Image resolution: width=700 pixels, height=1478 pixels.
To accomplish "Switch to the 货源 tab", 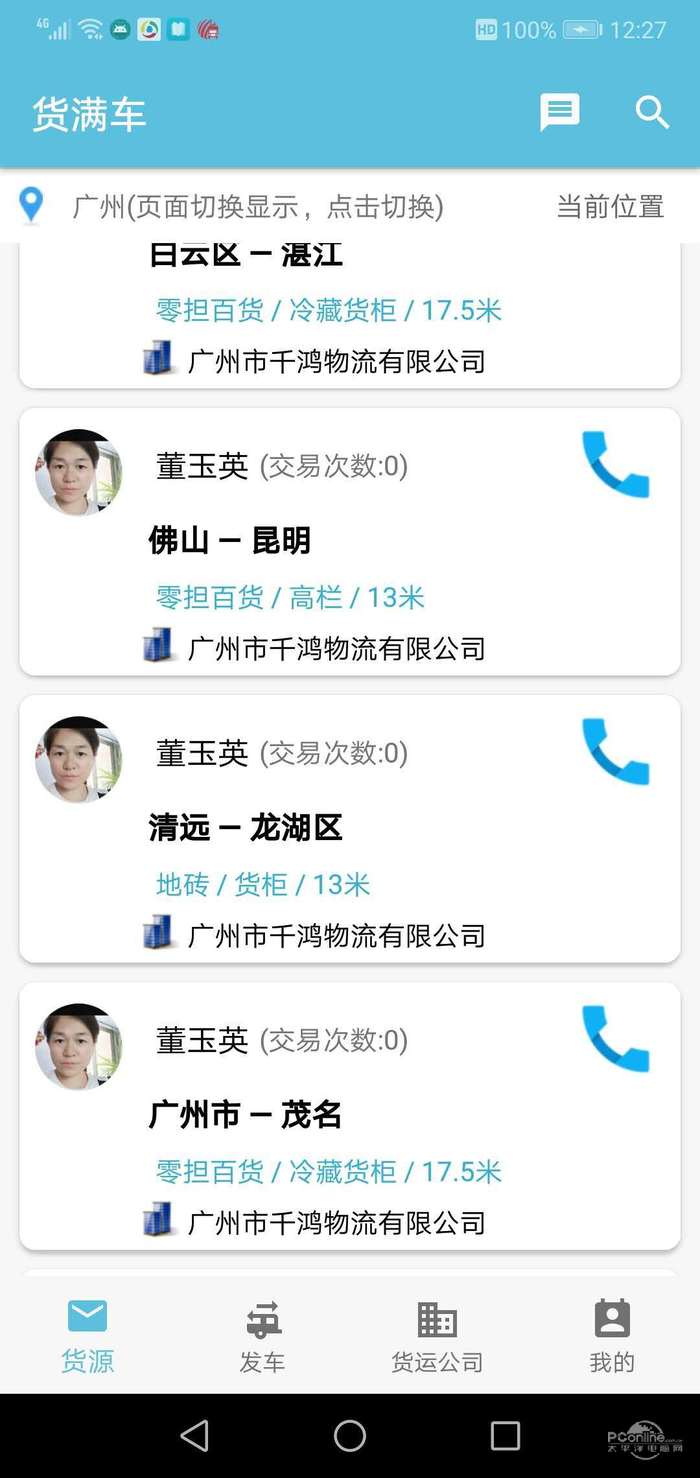I will point(88,1335).
